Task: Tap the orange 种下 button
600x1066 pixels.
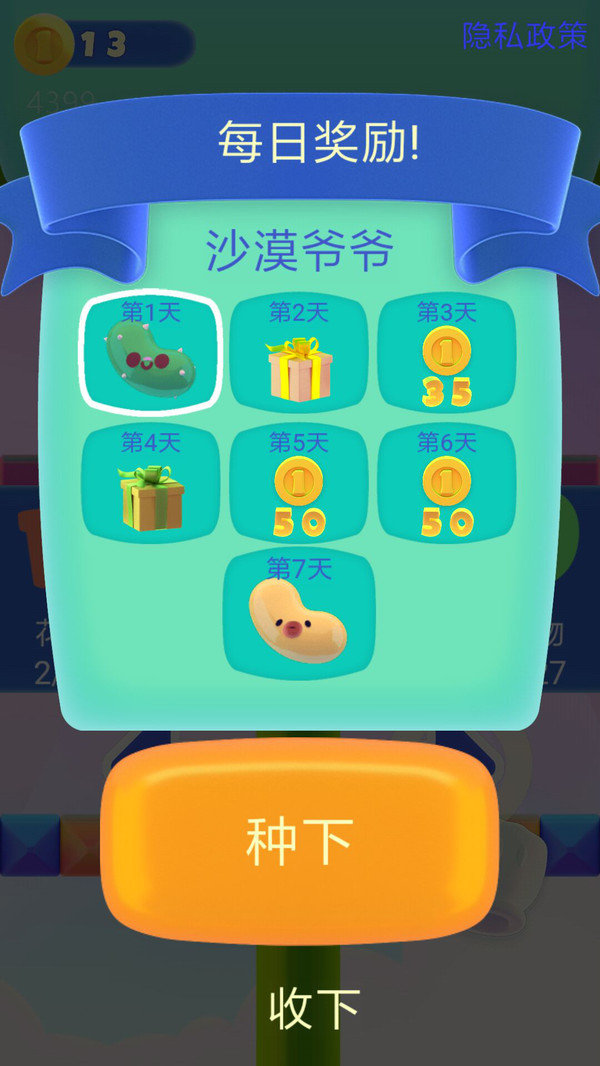Action: pos(300,843)
